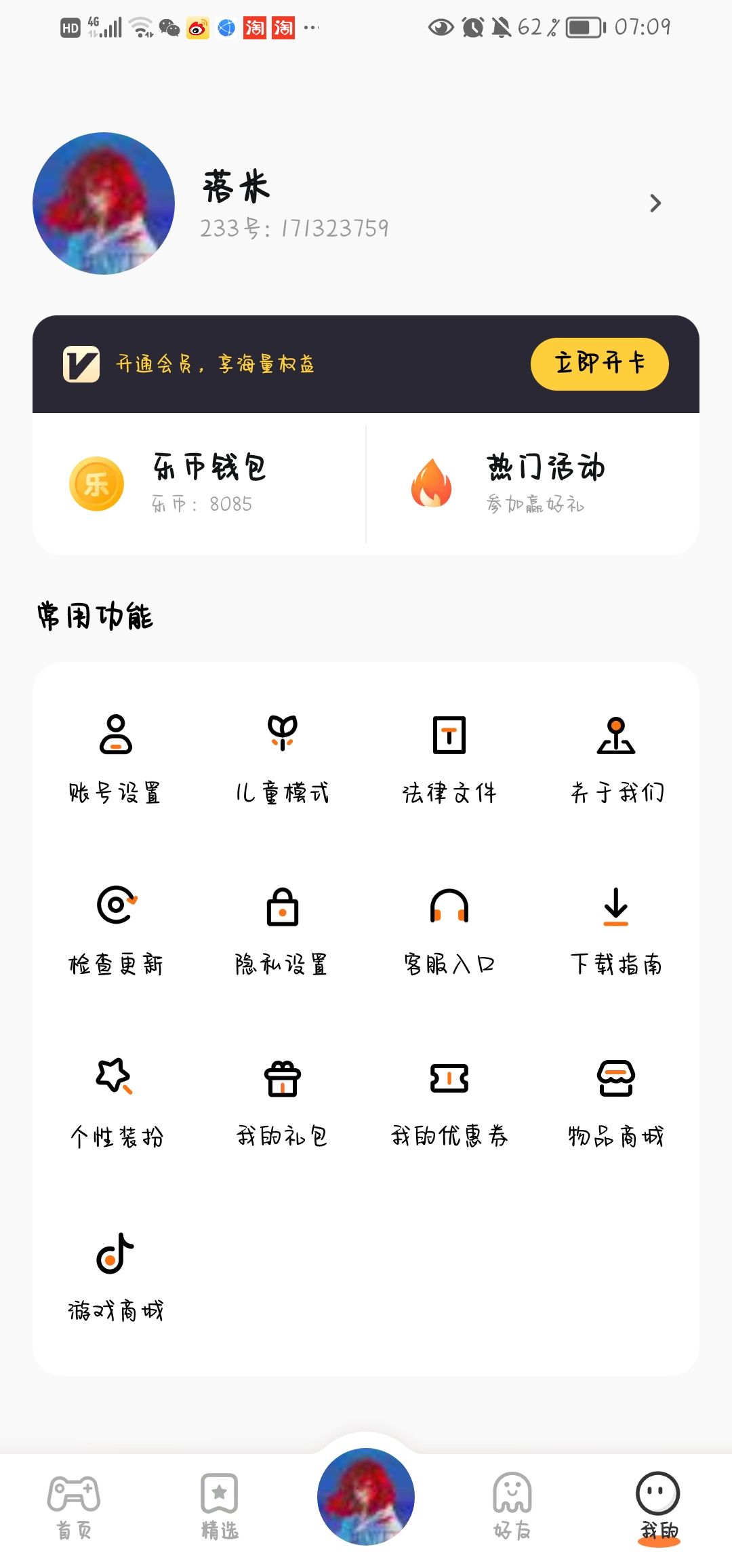Open 隐私设置 privacy settings
The height and width of the screenshot is (1568, 732).
pyautogui.click(x=282, y=930)
